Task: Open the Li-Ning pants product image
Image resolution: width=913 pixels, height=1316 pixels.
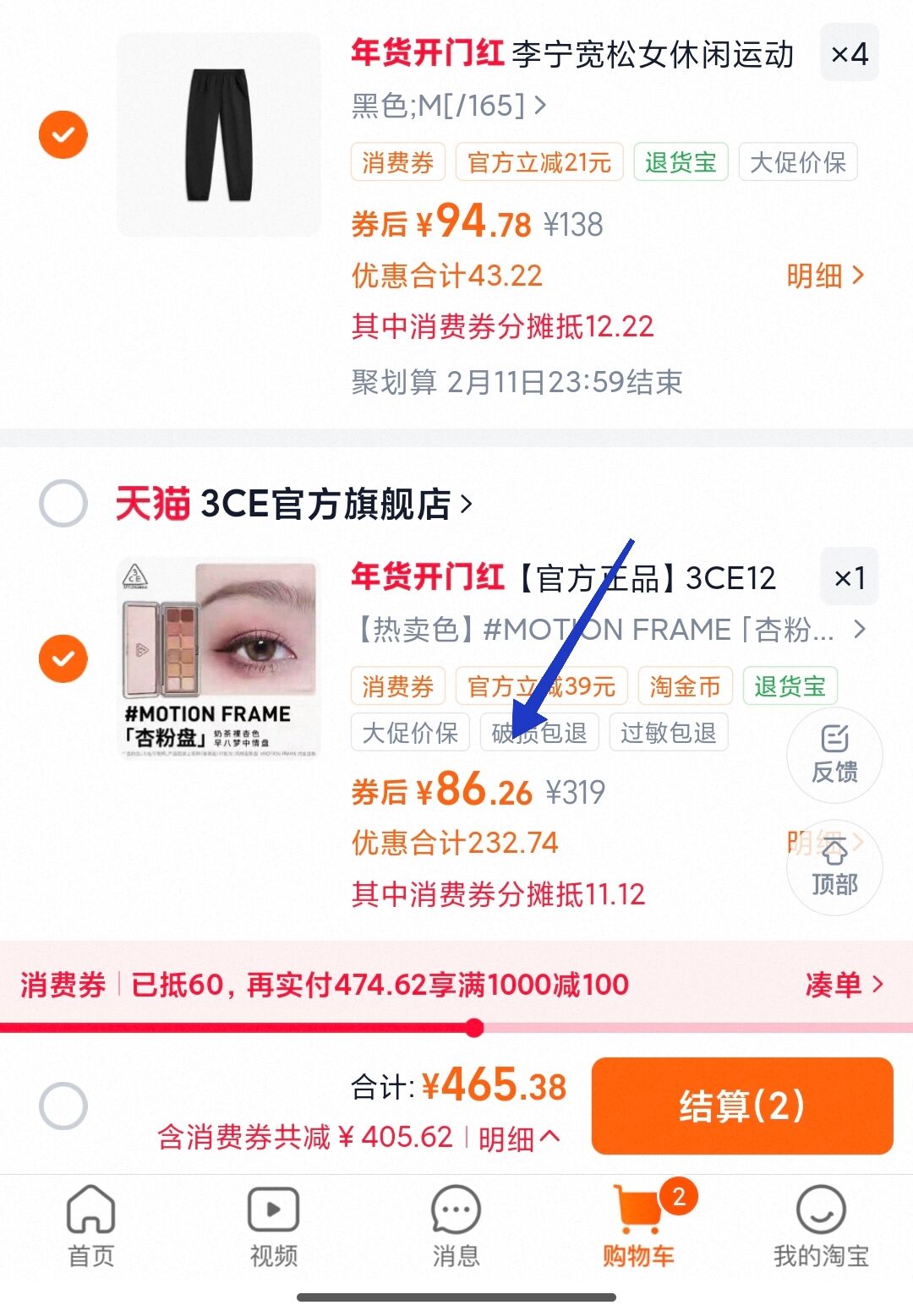Action: pos(218,135)
